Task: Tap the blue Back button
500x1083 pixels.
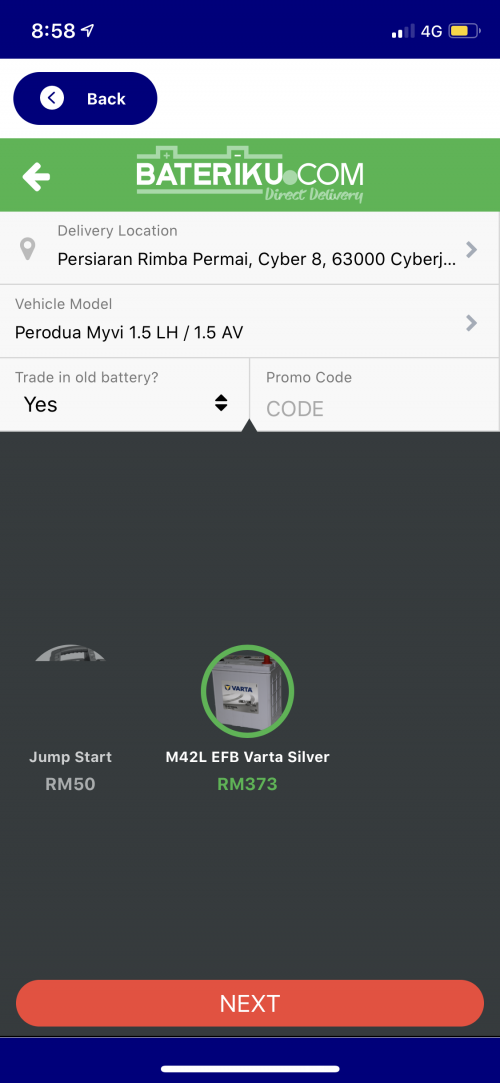Action: tap(85, 99)
